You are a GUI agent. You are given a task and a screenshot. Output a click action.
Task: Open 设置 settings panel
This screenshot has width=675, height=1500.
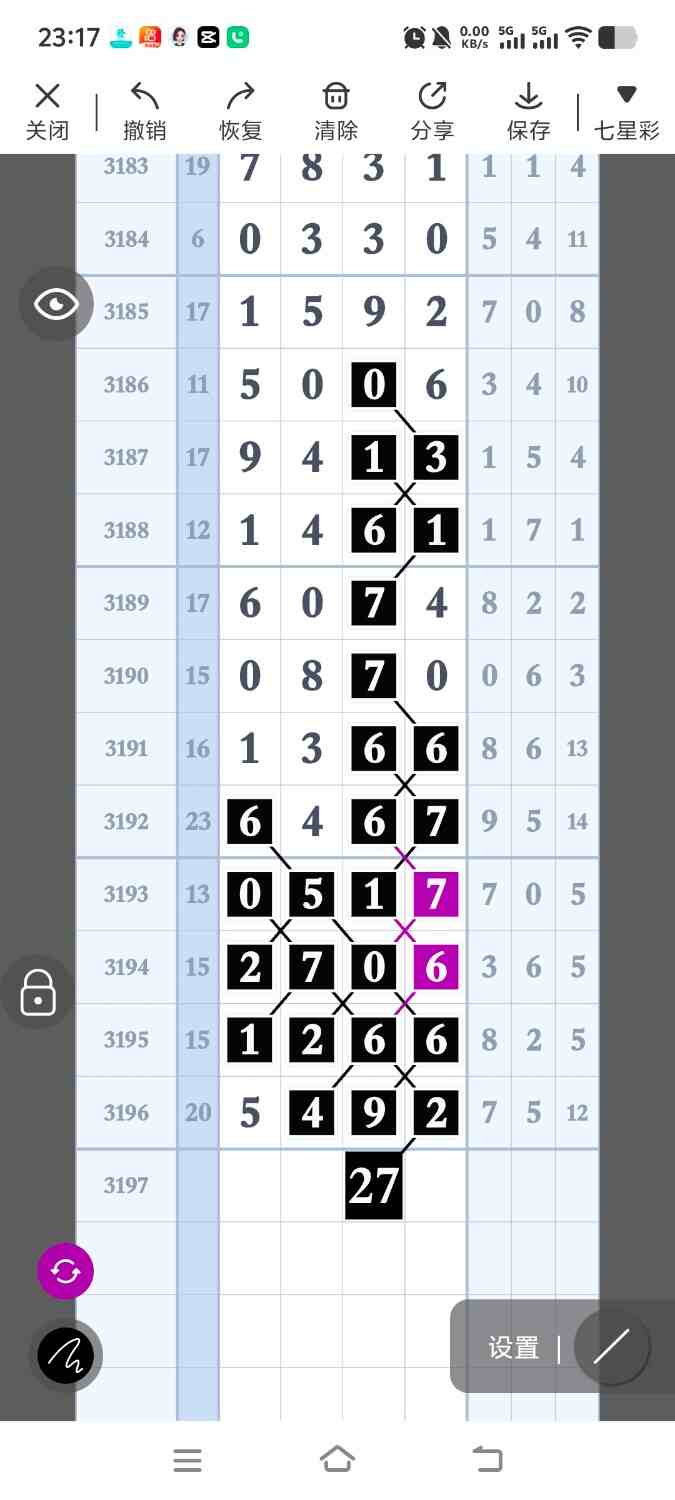pos(513,1347)
